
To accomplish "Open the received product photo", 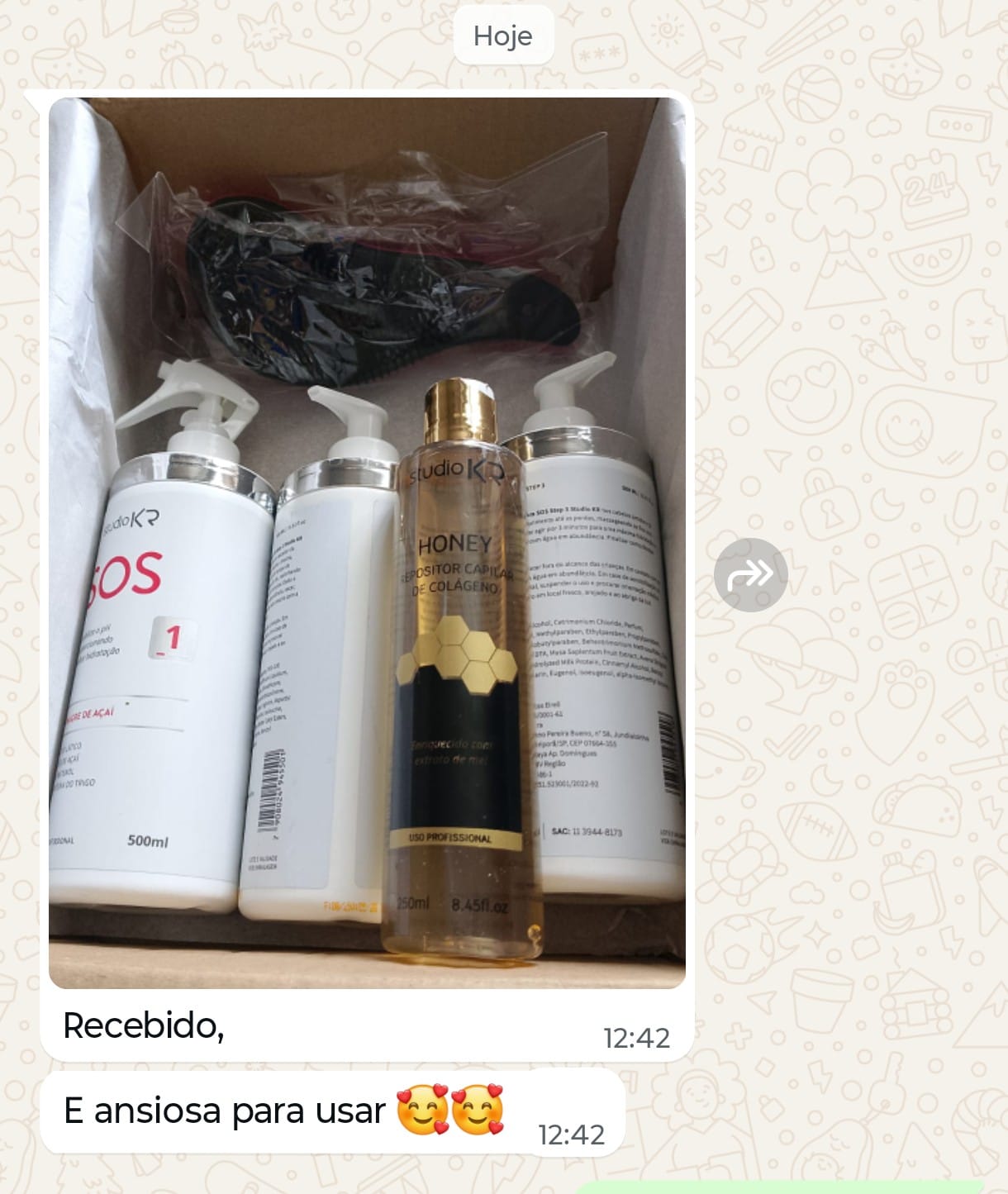I will tap(367, 542).
